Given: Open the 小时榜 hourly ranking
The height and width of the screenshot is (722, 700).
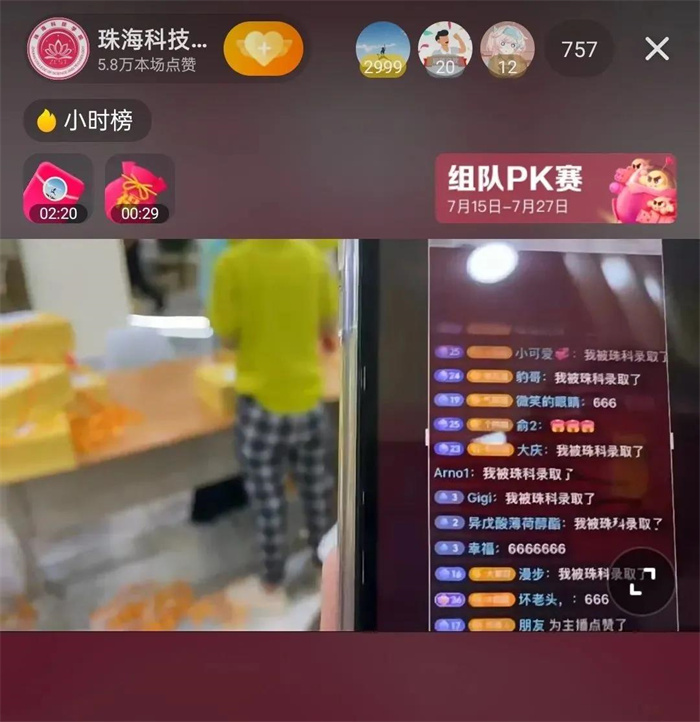Looking at the screenshot, I should pyautogui.click(x=88, y=121).
